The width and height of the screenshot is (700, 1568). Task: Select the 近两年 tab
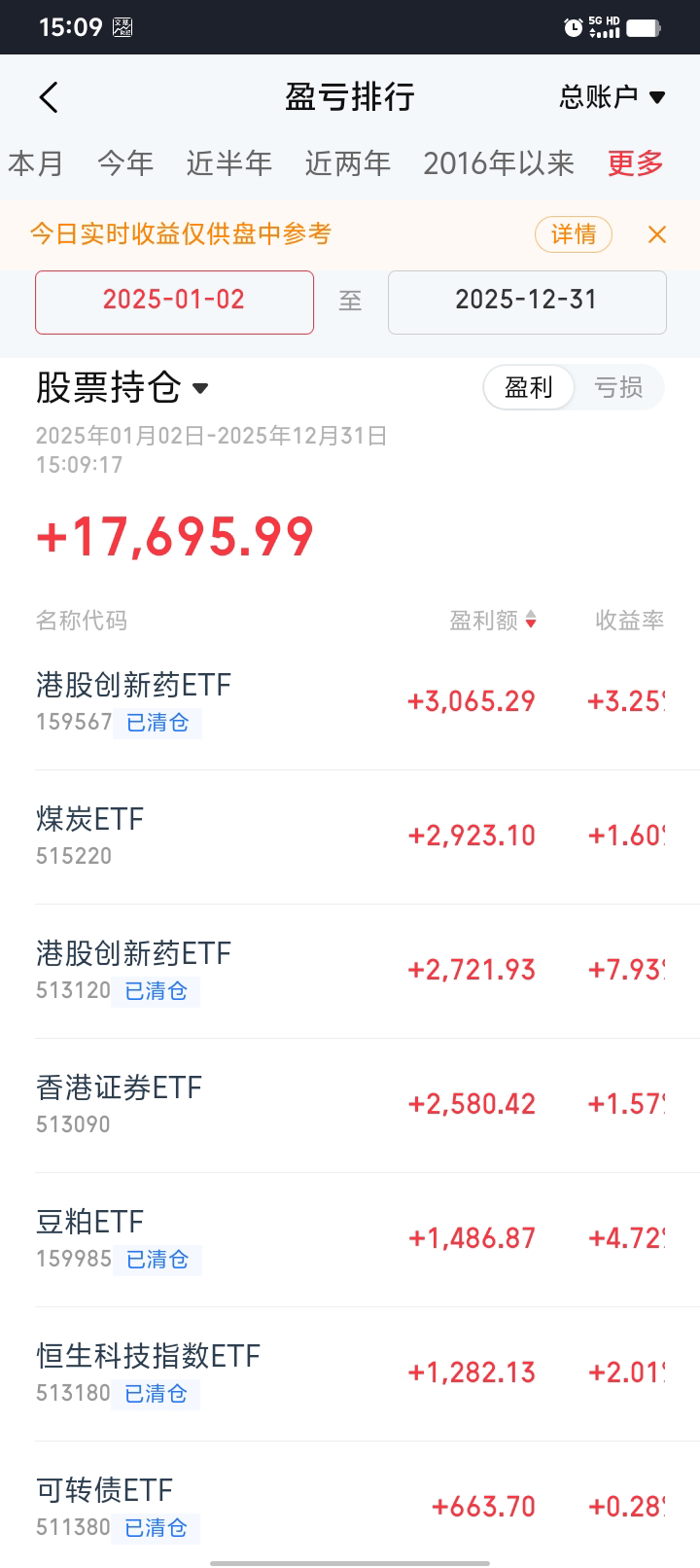[x=348, y=163]
